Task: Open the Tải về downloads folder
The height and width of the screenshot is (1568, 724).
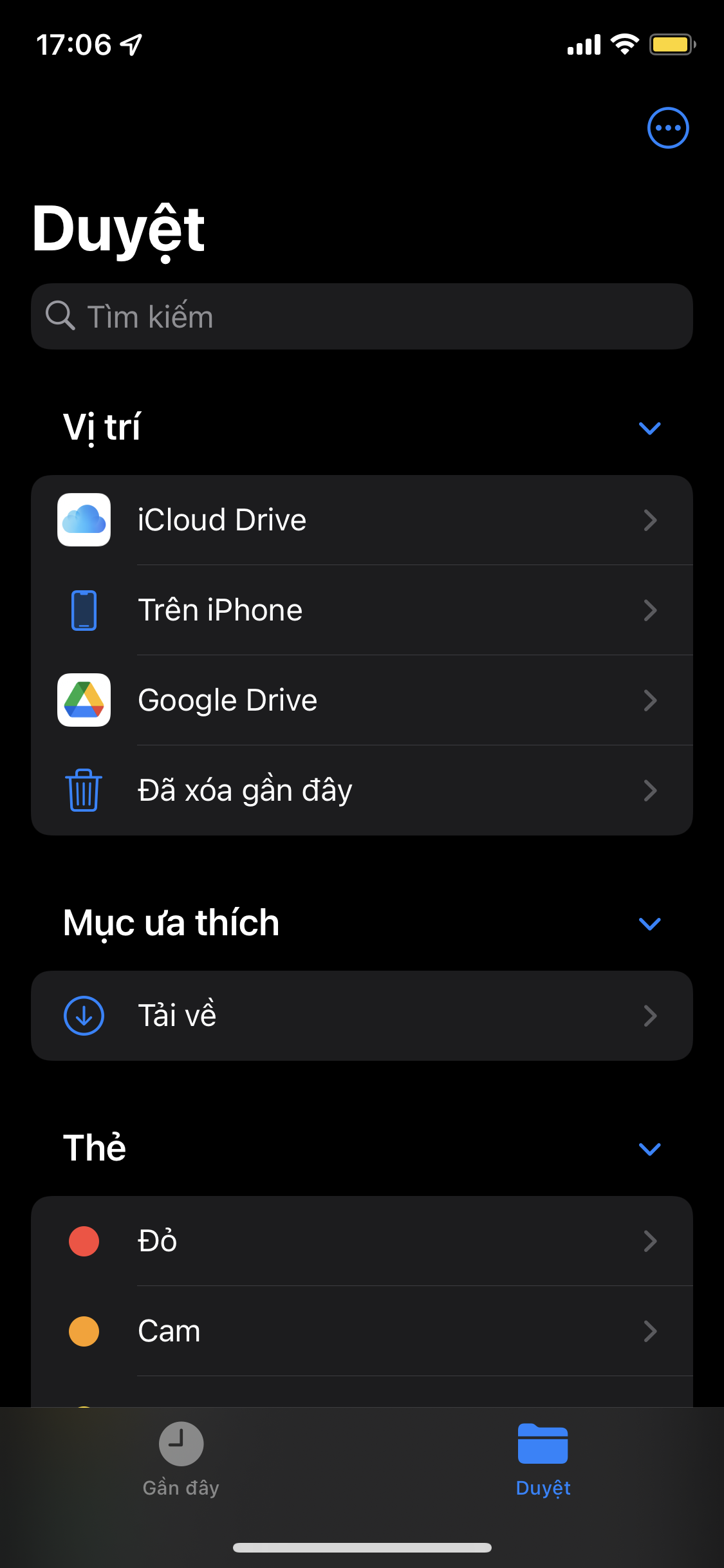Action: pos(362,1016)
